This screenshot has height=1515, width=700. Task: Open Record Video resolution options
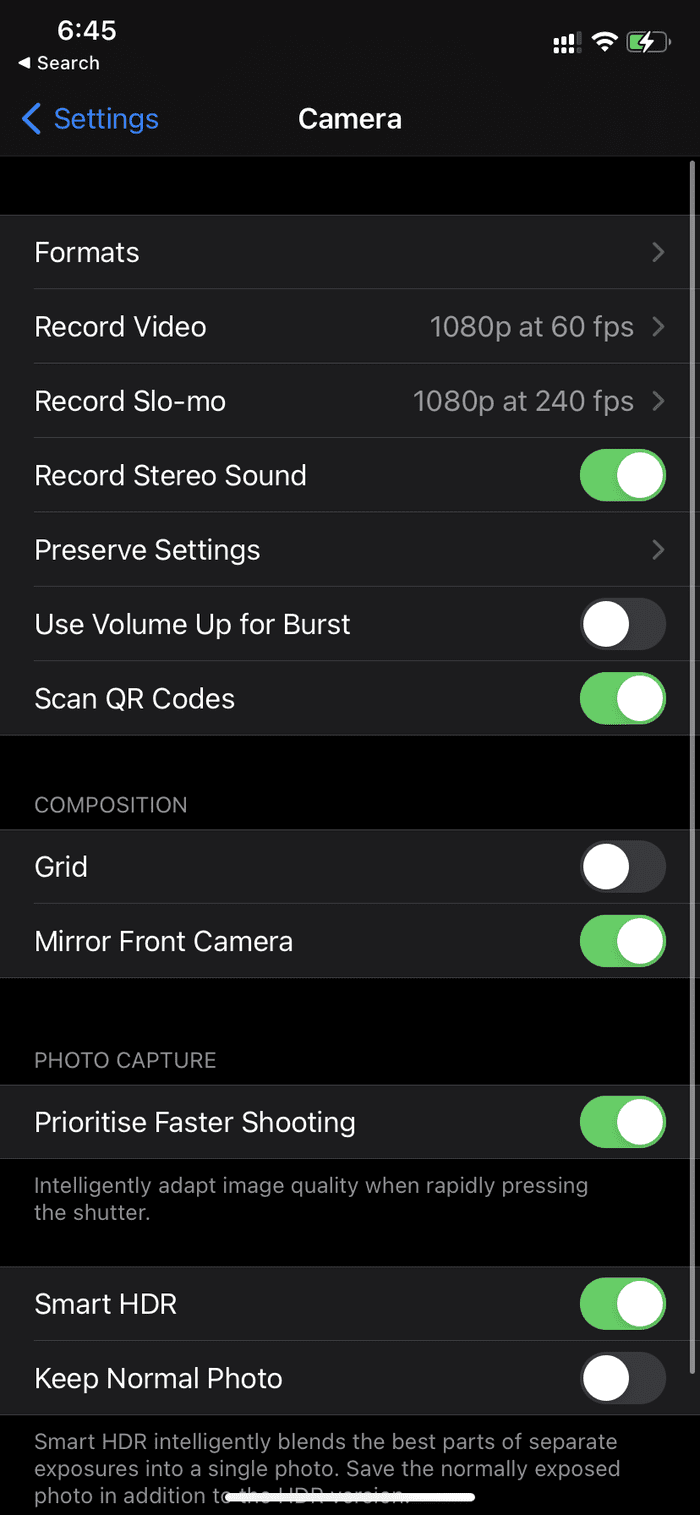(x=350, y=327)
